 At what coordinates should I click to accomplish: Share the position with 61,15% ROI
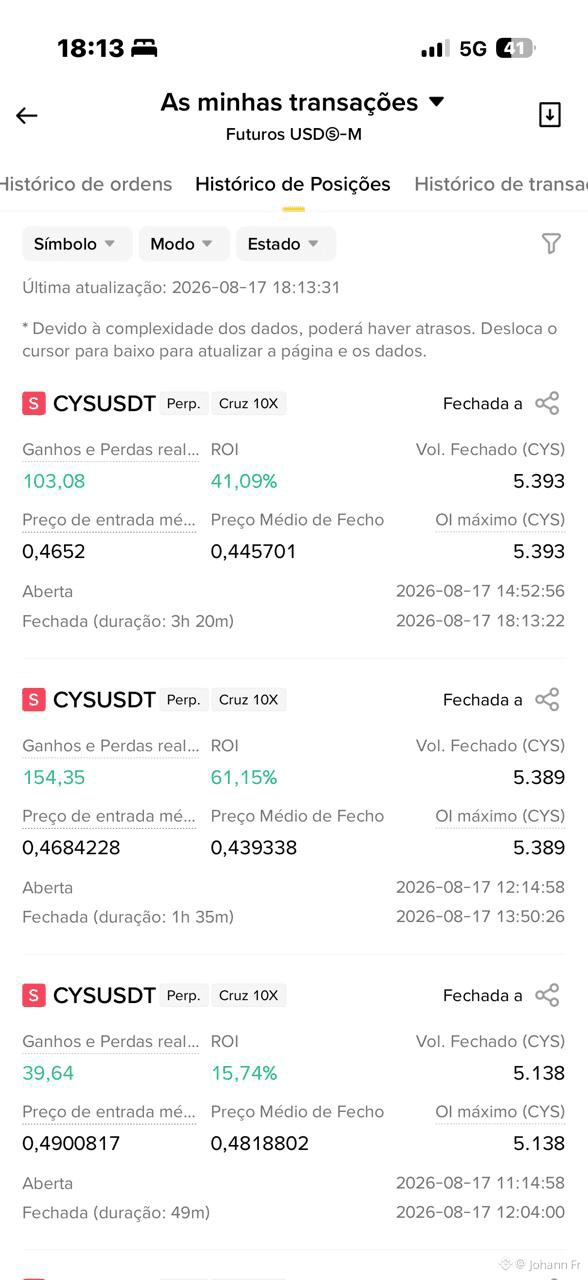(x=547, y=699)
